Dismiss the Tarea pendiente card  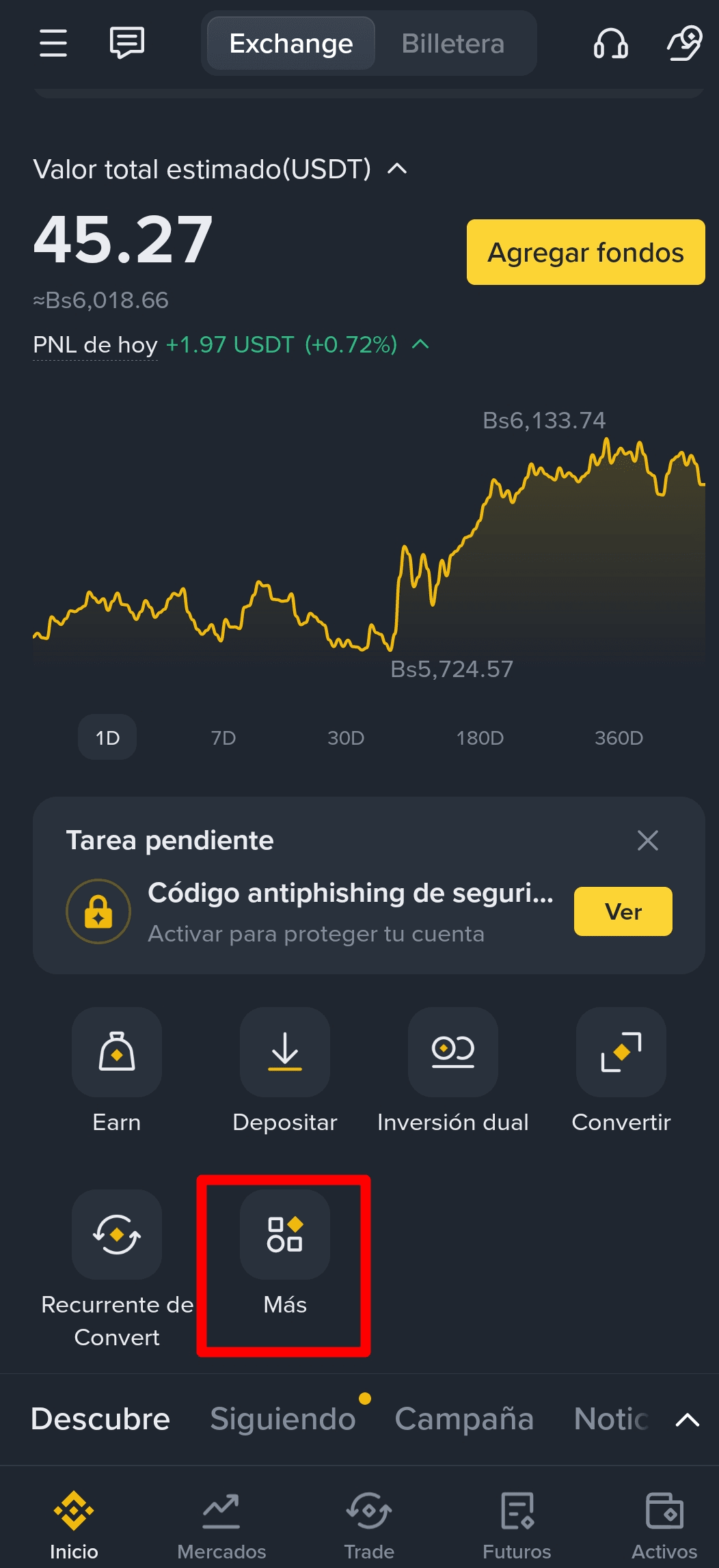[647, 840]
